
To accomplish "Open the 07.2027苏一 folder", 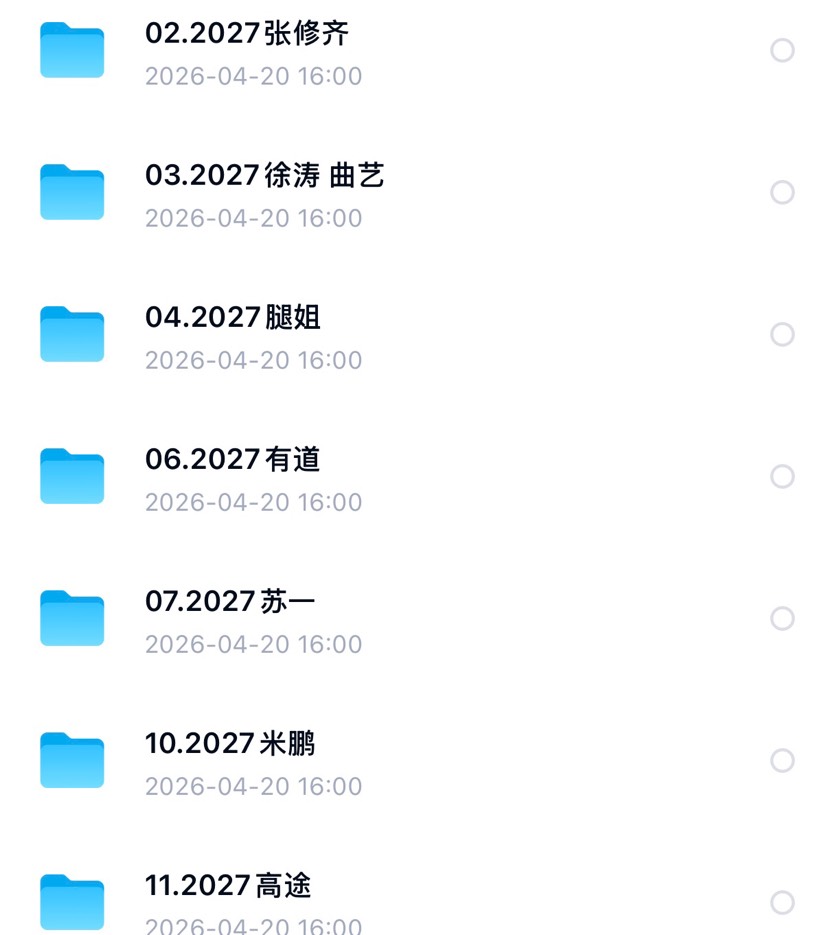I will [x=414, y=618].
